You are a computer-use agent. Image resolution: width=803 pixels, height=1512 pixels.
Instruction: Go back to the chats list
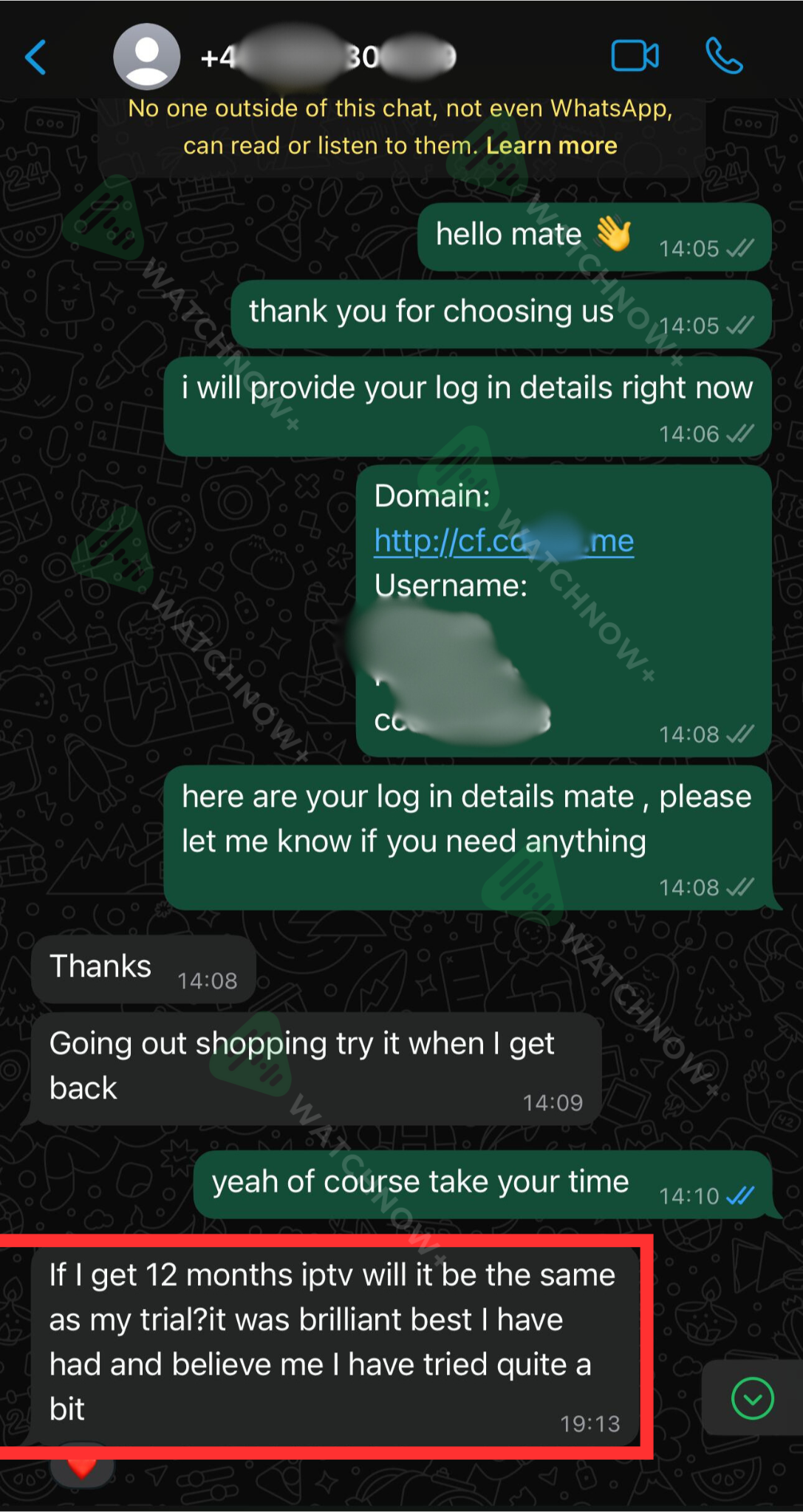point(35,57)
